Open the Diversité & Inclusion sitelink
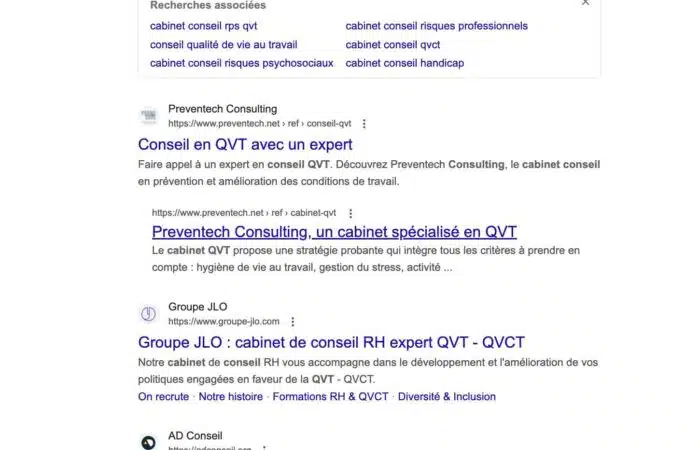Image resolution: width=700 pixels, height=450 pixels. coord(446,397)
